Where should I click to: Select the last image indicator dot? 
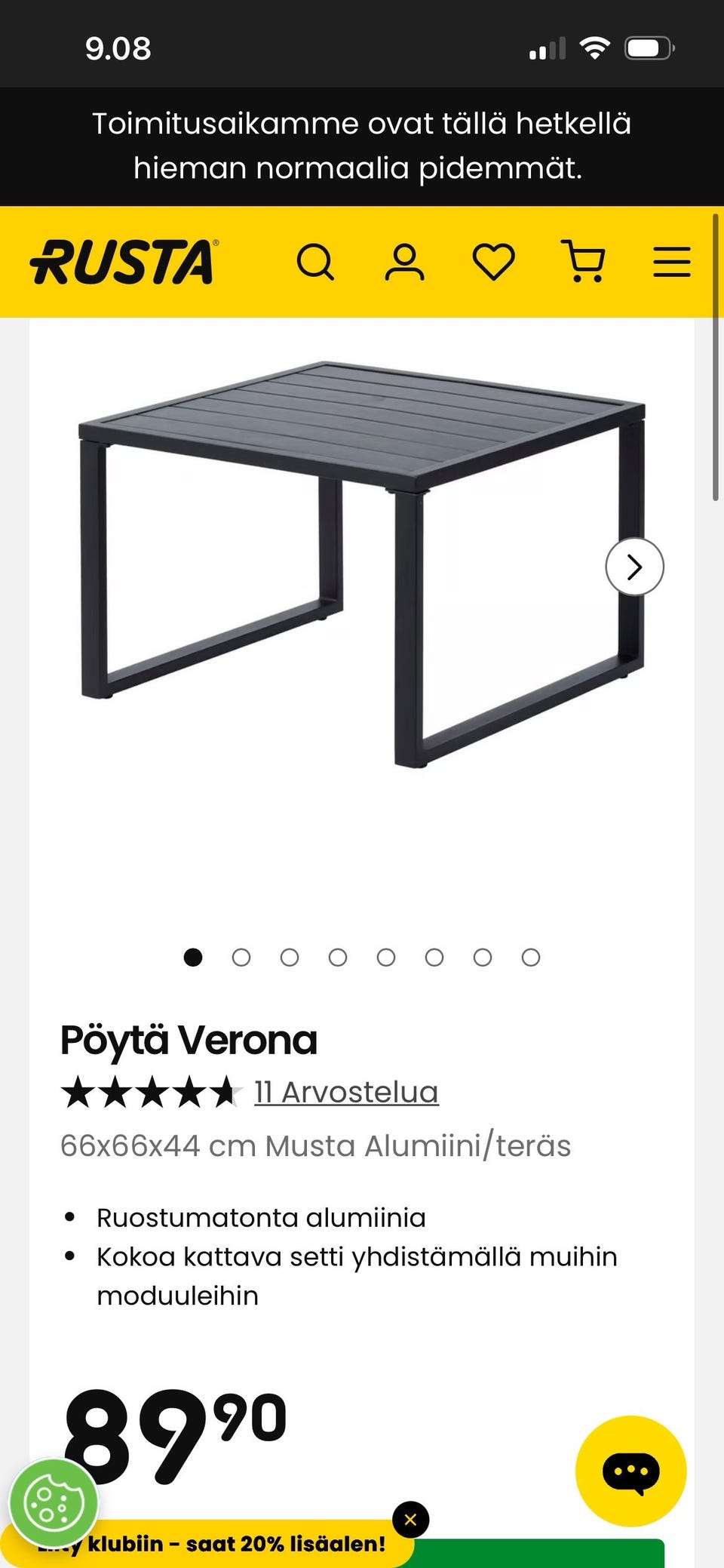[531, 958]
